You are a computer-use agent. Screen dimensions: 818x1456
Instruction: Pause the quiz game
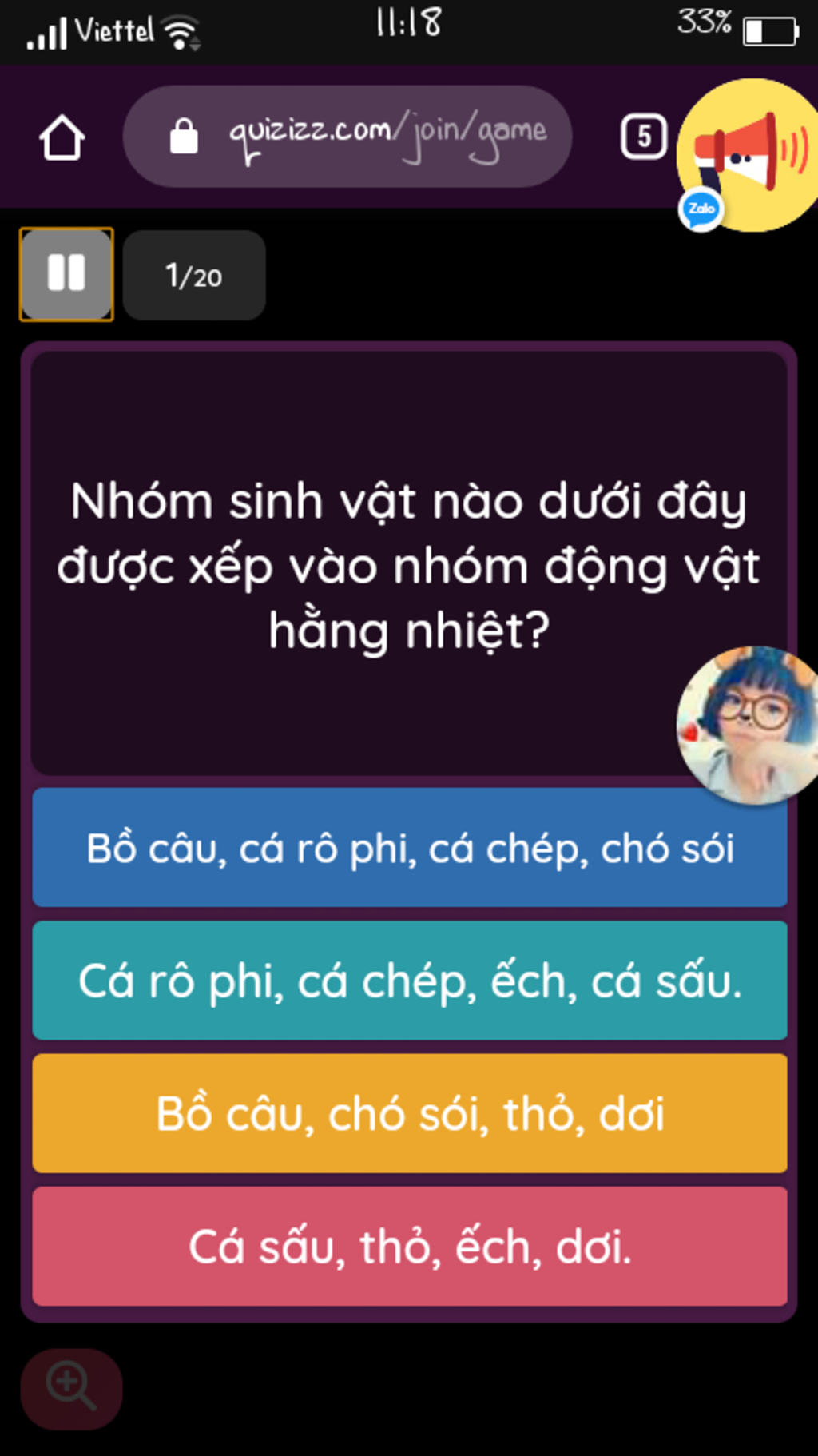(66, 274)
